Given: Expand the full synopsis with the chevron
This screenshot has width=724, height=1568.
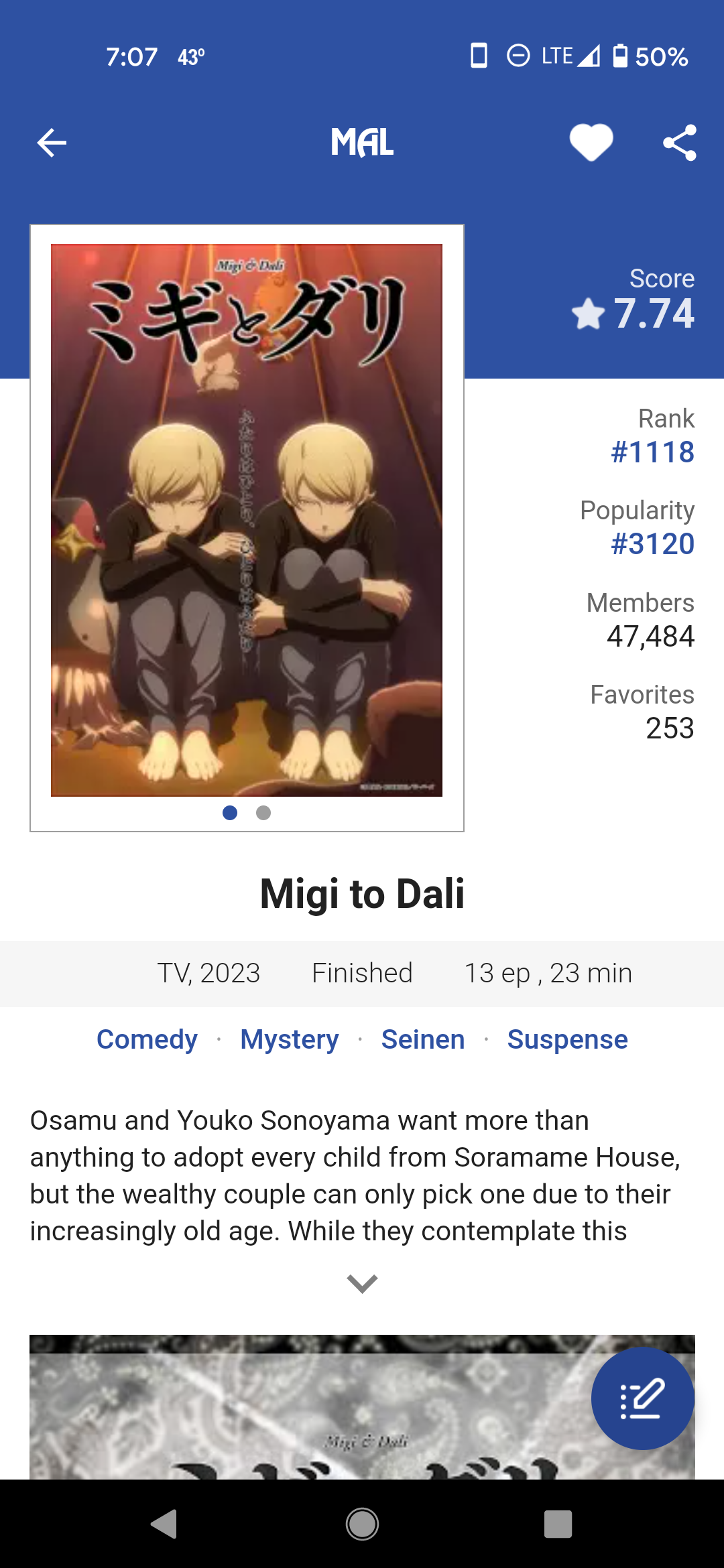Looking at the screenshot, I should [x=362, y=1283].
